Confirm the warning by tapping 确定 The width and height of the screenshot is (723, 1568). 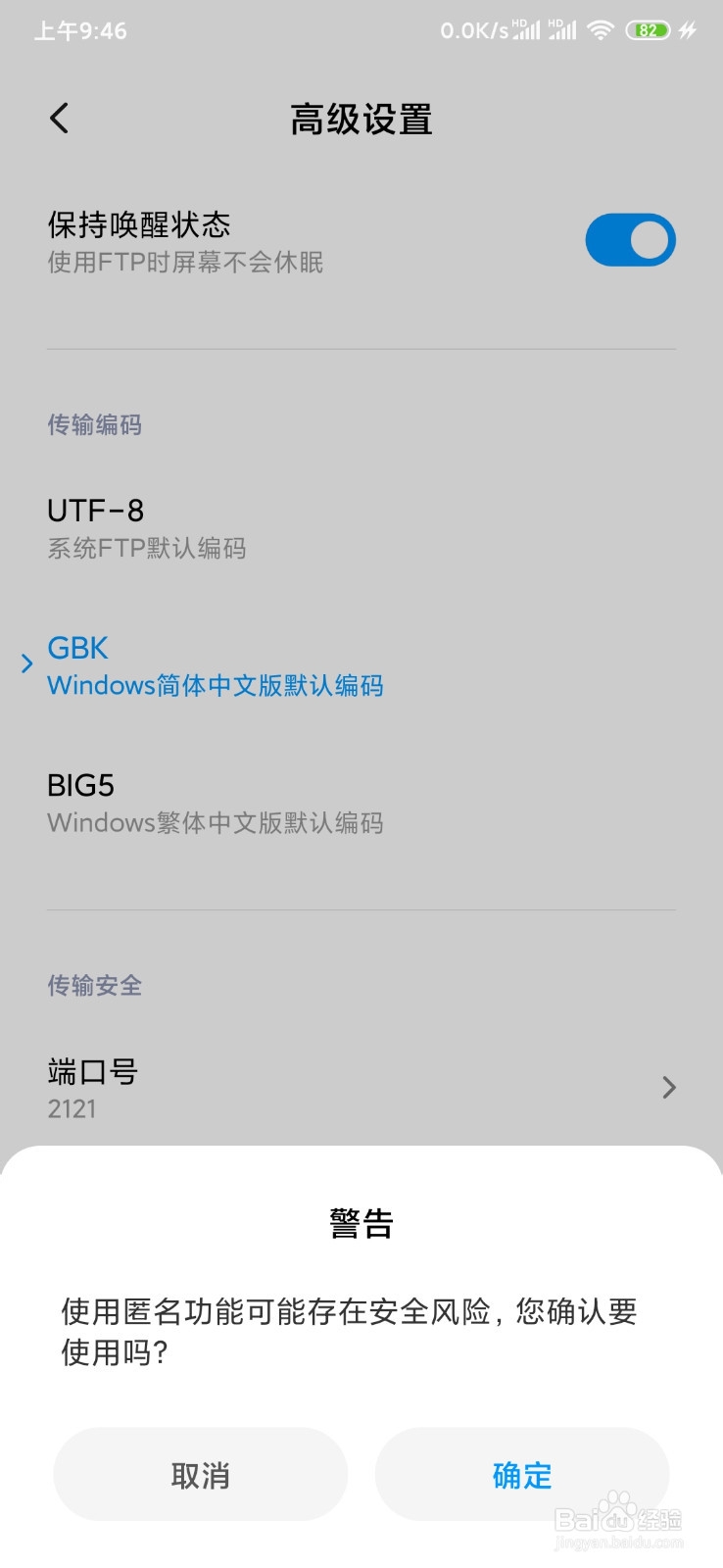(522, 1475)
